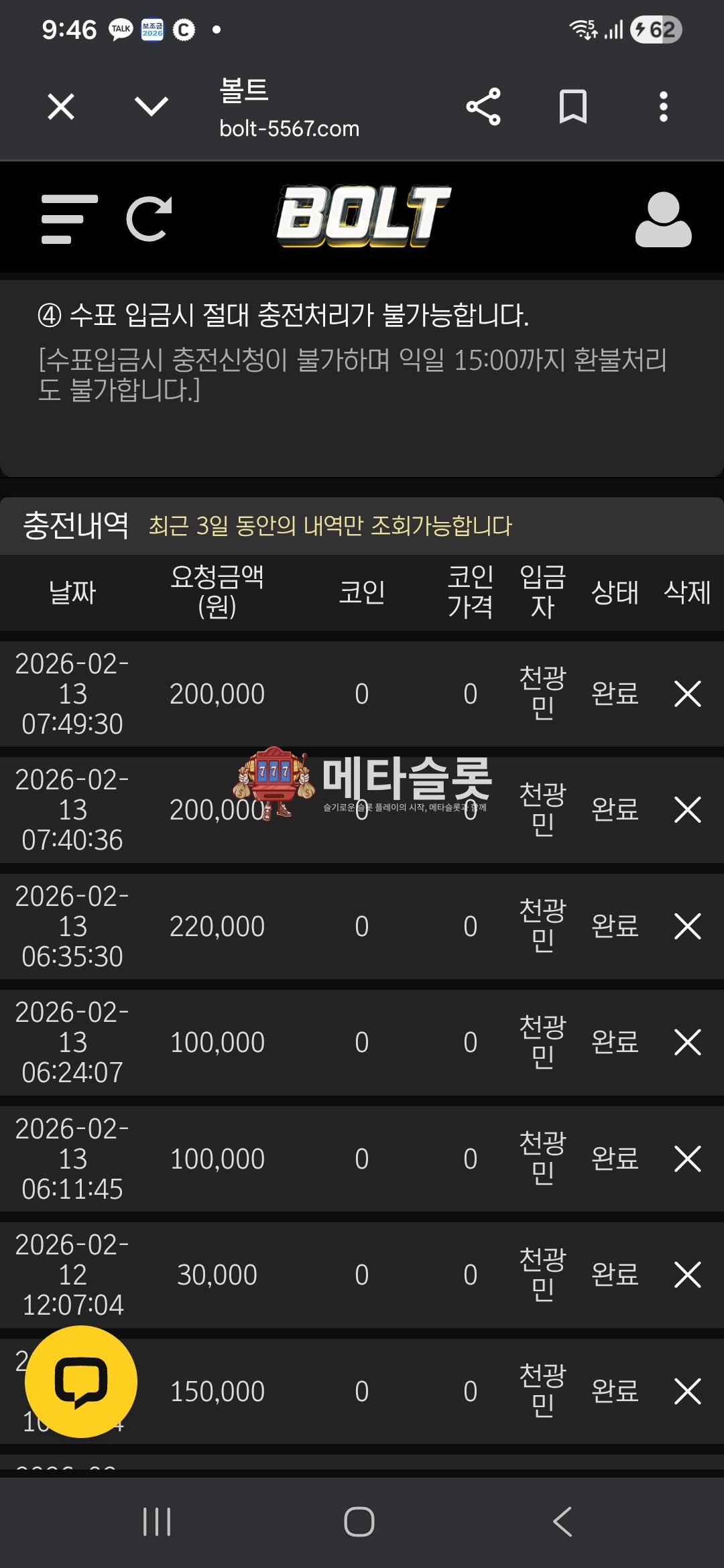Delete the 06:24:07 charge record
The height and width of the screenshot is (1568, 724).
pos(687,1042)
